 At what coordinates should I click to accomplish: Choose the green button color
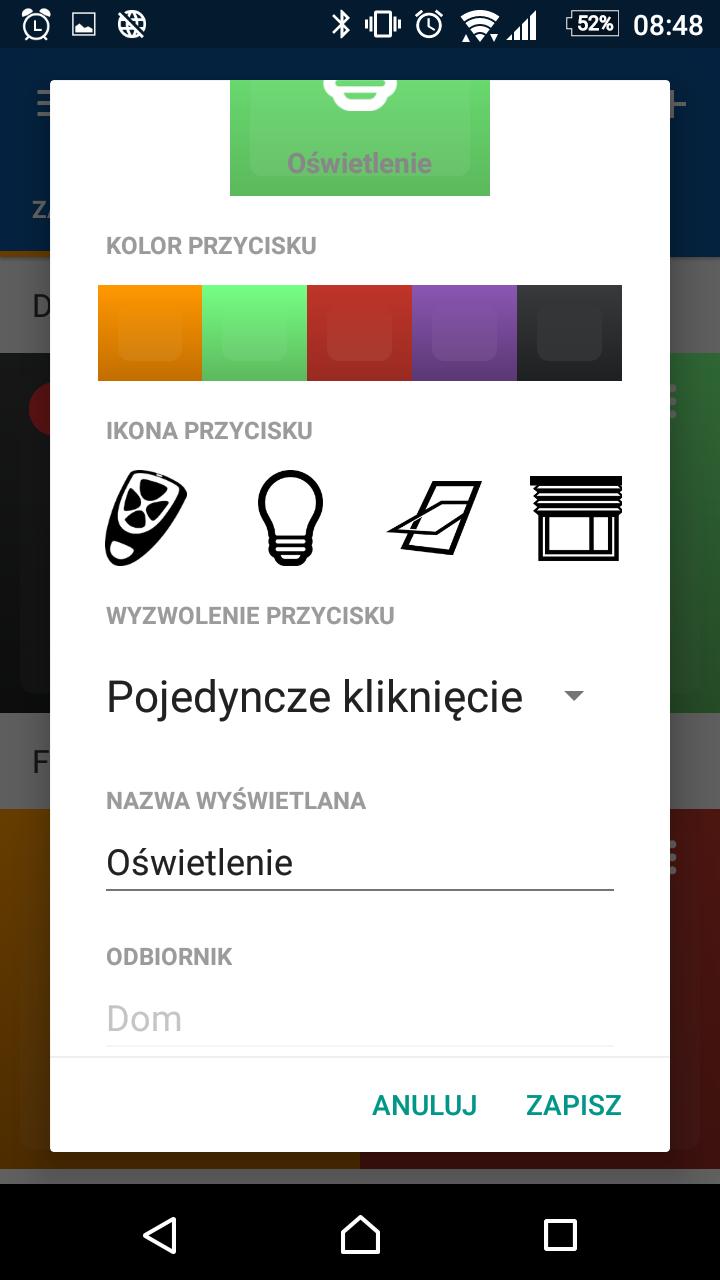tap(255, 333)
